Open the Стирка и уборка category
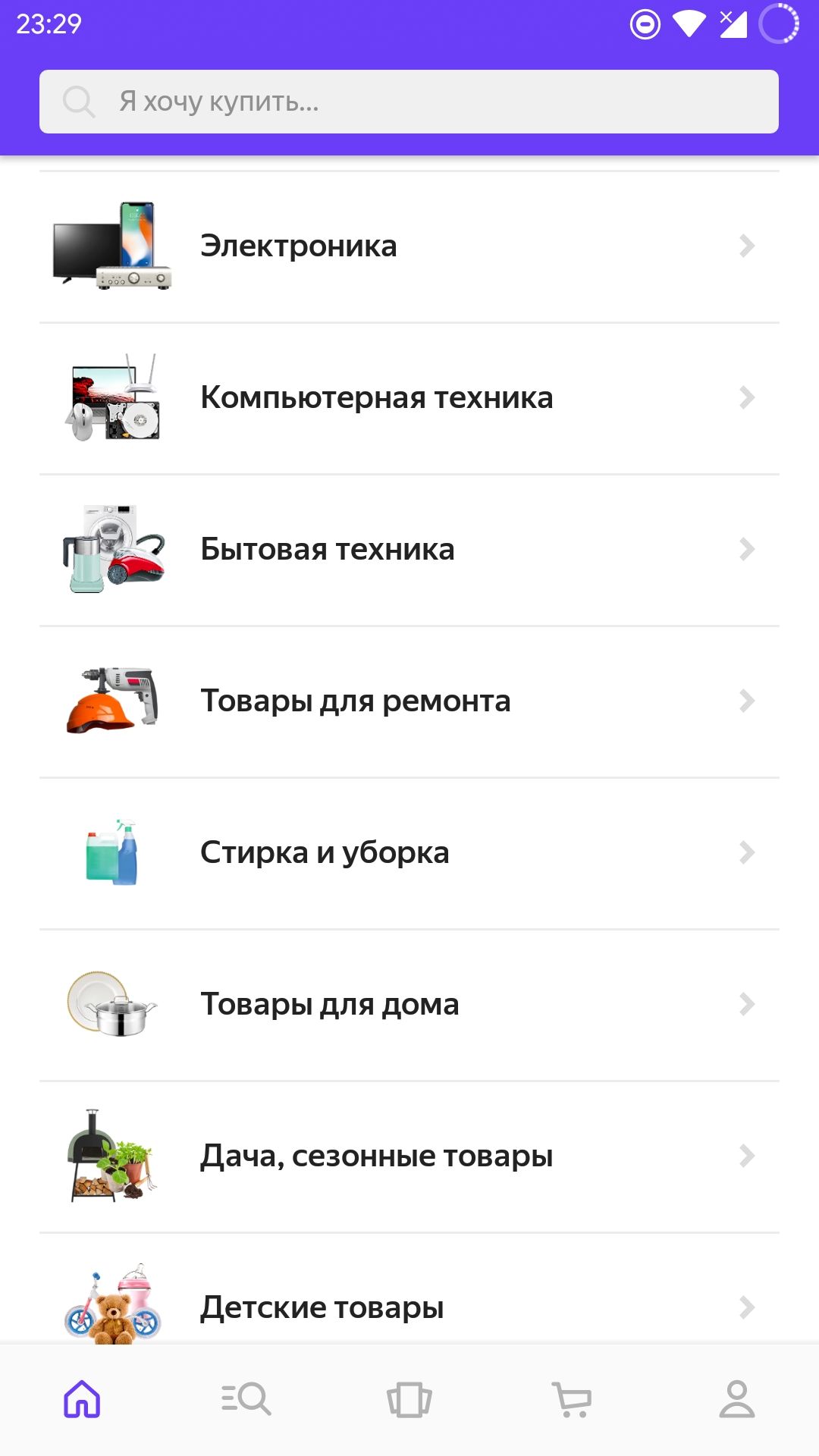This screenshot has height=1456, width=819. click(x=409, y=853)
